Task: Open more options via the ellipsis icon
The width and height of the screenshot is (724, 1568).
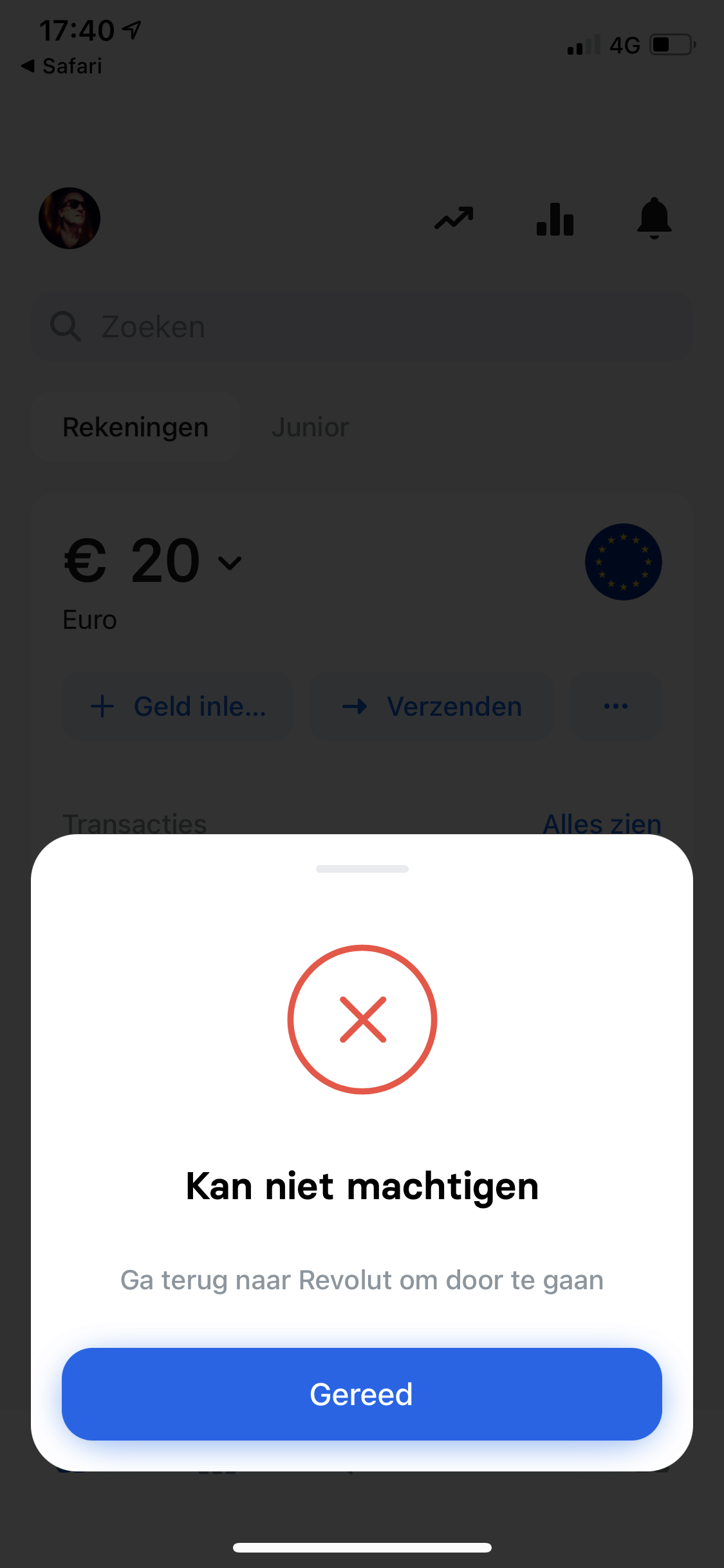Action: point(615,706)
